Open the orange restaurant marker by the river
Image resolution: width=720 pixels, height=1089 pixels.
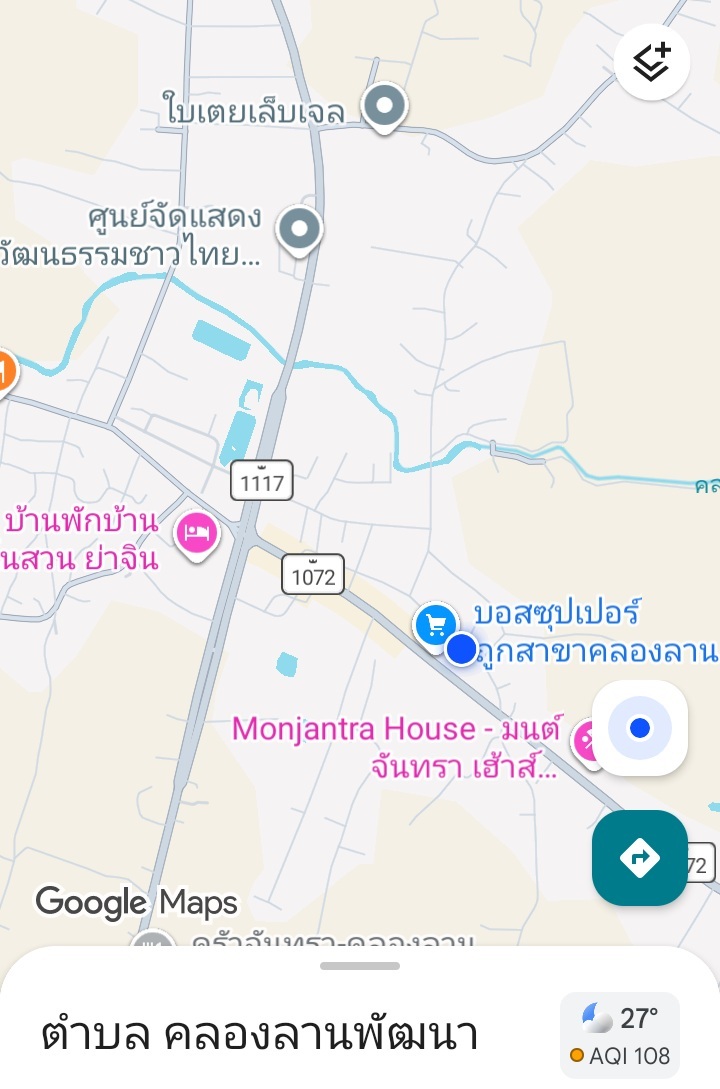tap(4, 371)
